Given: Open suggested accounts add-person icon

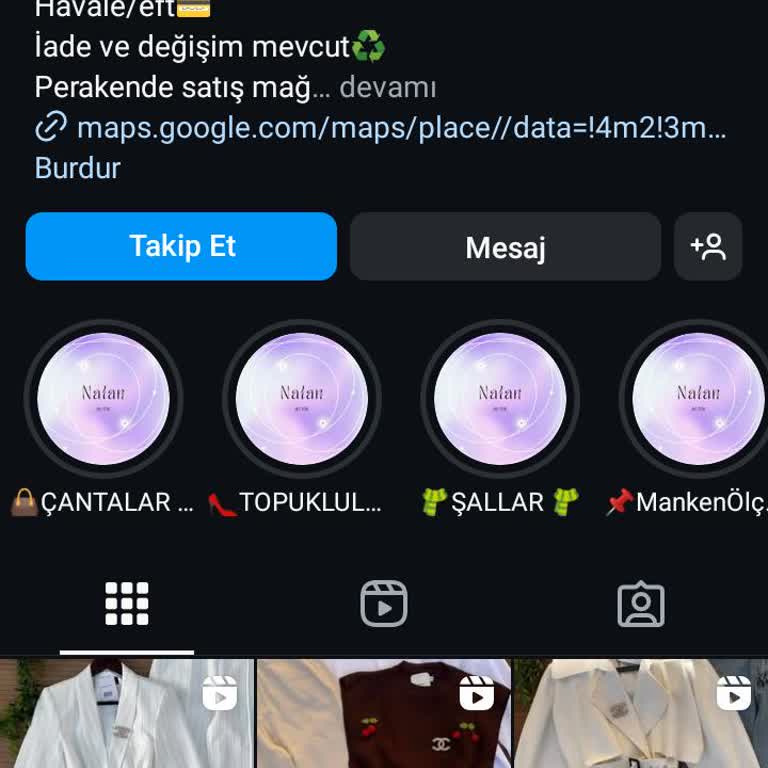Looking at the screenshot, I should click(x=708, y=246).
